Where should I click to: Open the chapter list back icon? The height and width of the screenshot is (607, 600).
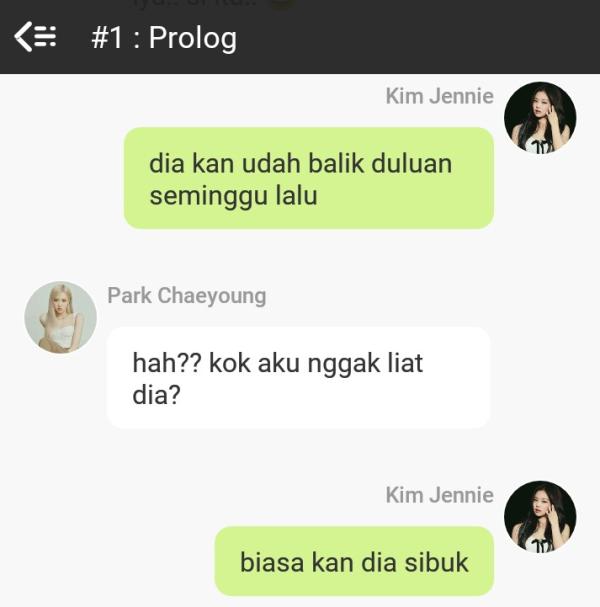coord(35,38)
